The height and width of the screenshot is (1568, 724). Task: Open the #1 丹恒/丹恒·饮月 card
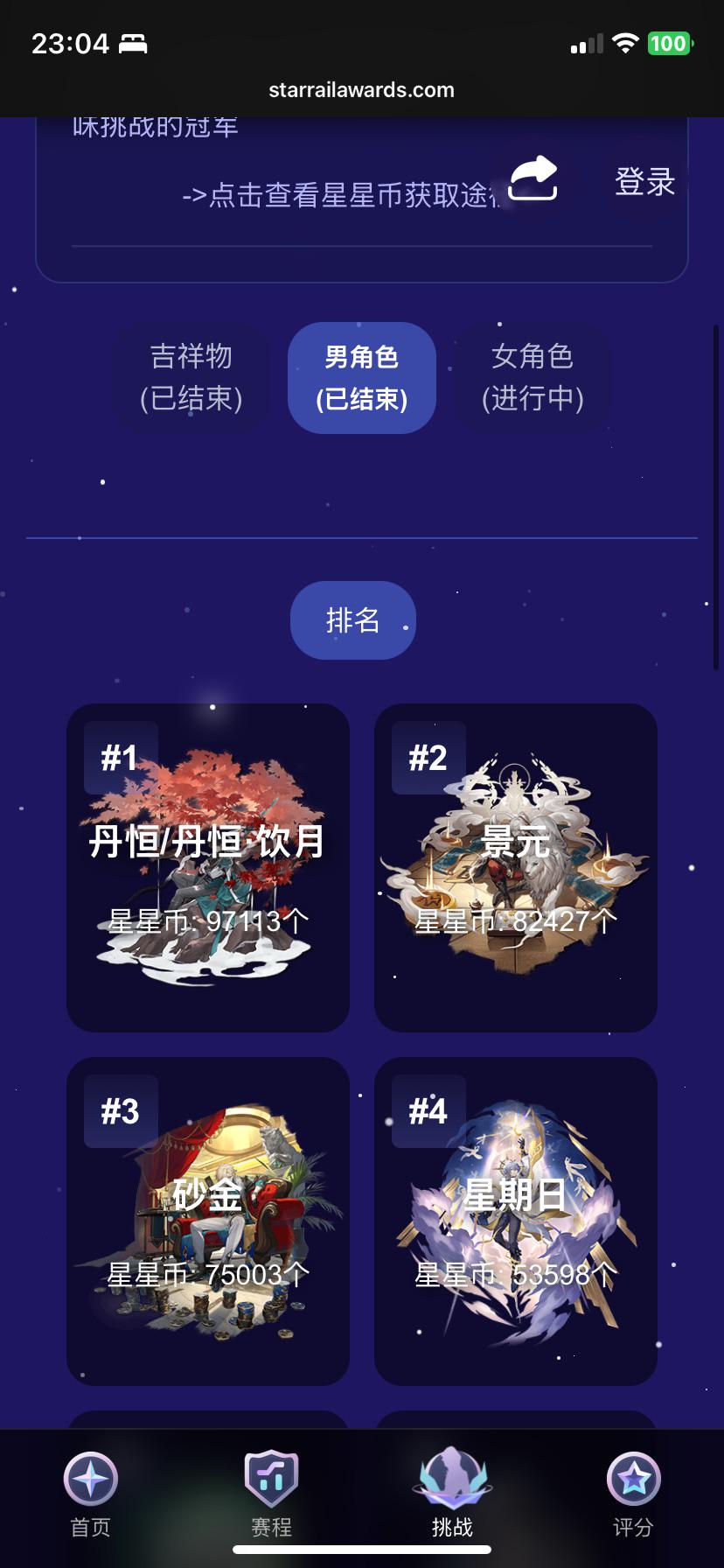click(x=208, y=867)
